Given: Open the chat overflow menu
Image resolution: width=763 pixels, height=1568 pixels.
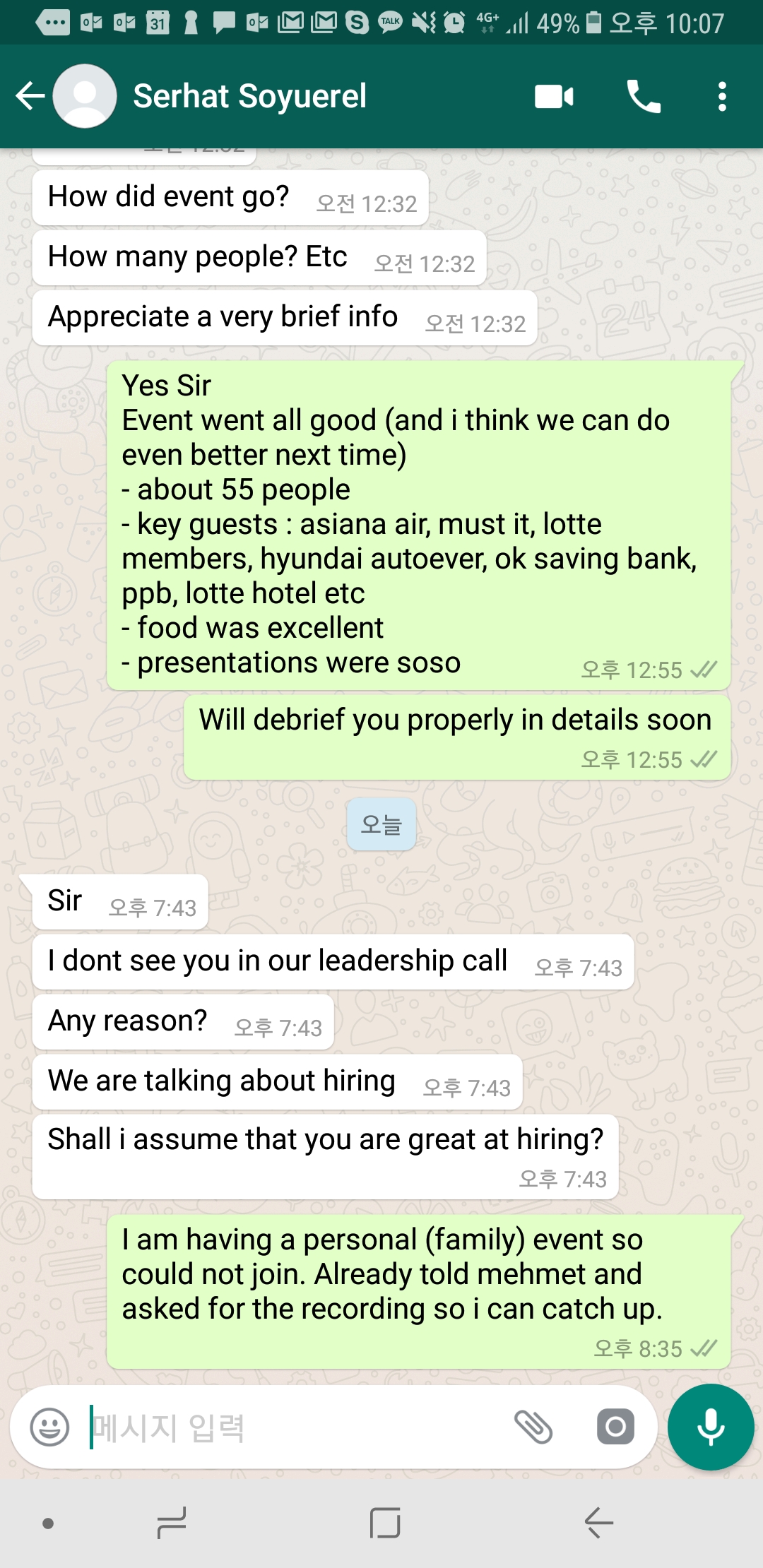Looking at the screenshot, I should 721,96.
